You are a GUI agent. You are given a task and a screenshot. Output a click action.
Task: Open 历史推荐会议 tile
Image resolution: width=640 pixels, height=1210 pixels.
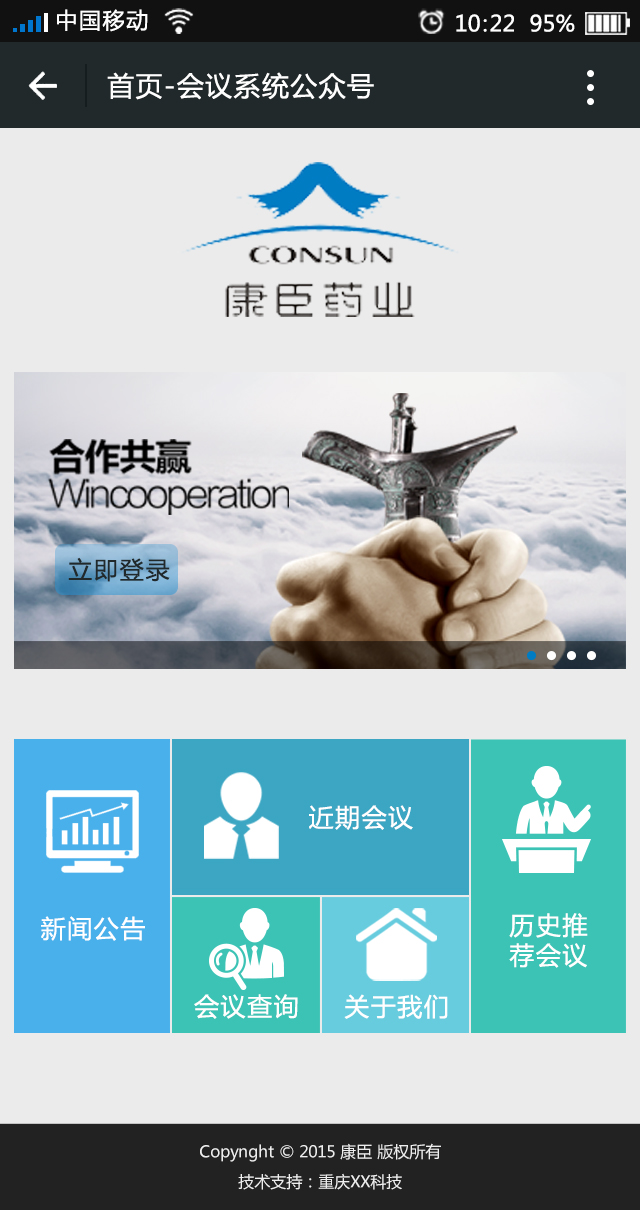coord(548,886)
